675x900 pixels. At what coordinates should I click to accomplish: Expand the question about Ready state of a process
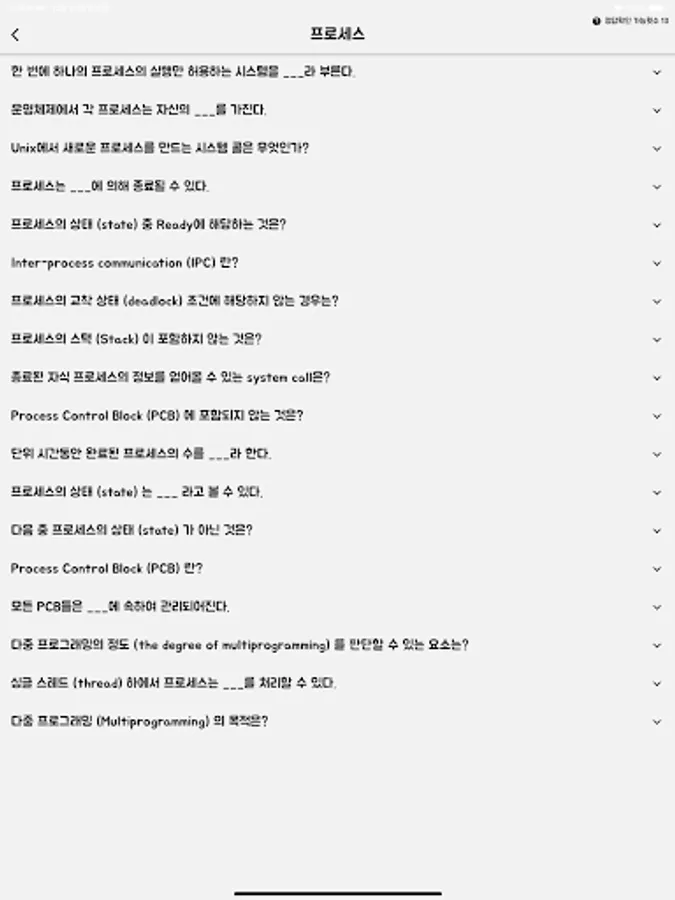click(338, 224)
